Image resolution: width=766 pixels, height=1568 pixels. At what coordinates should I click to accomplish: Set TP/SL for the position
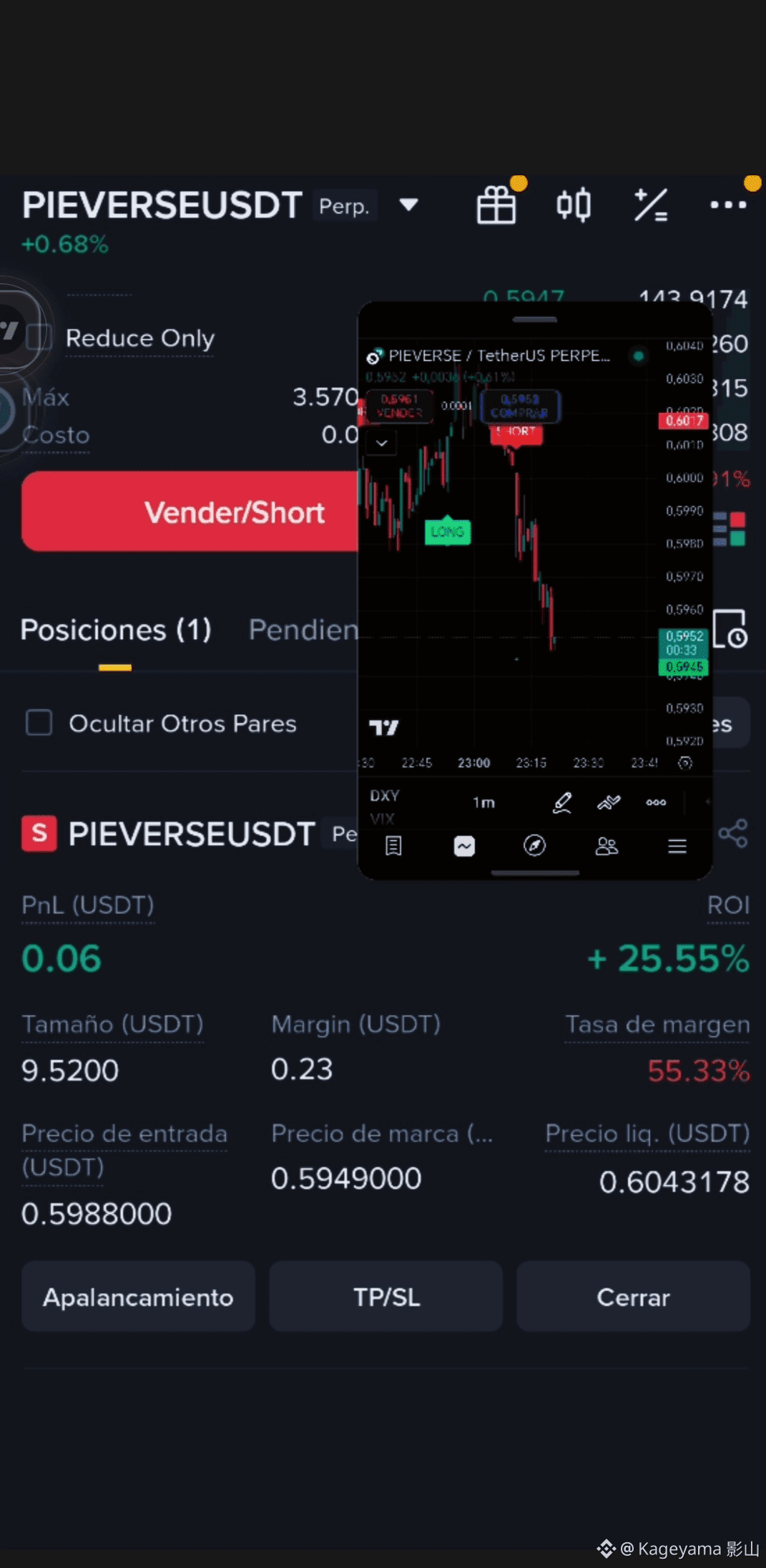(x=386, y=1297)
